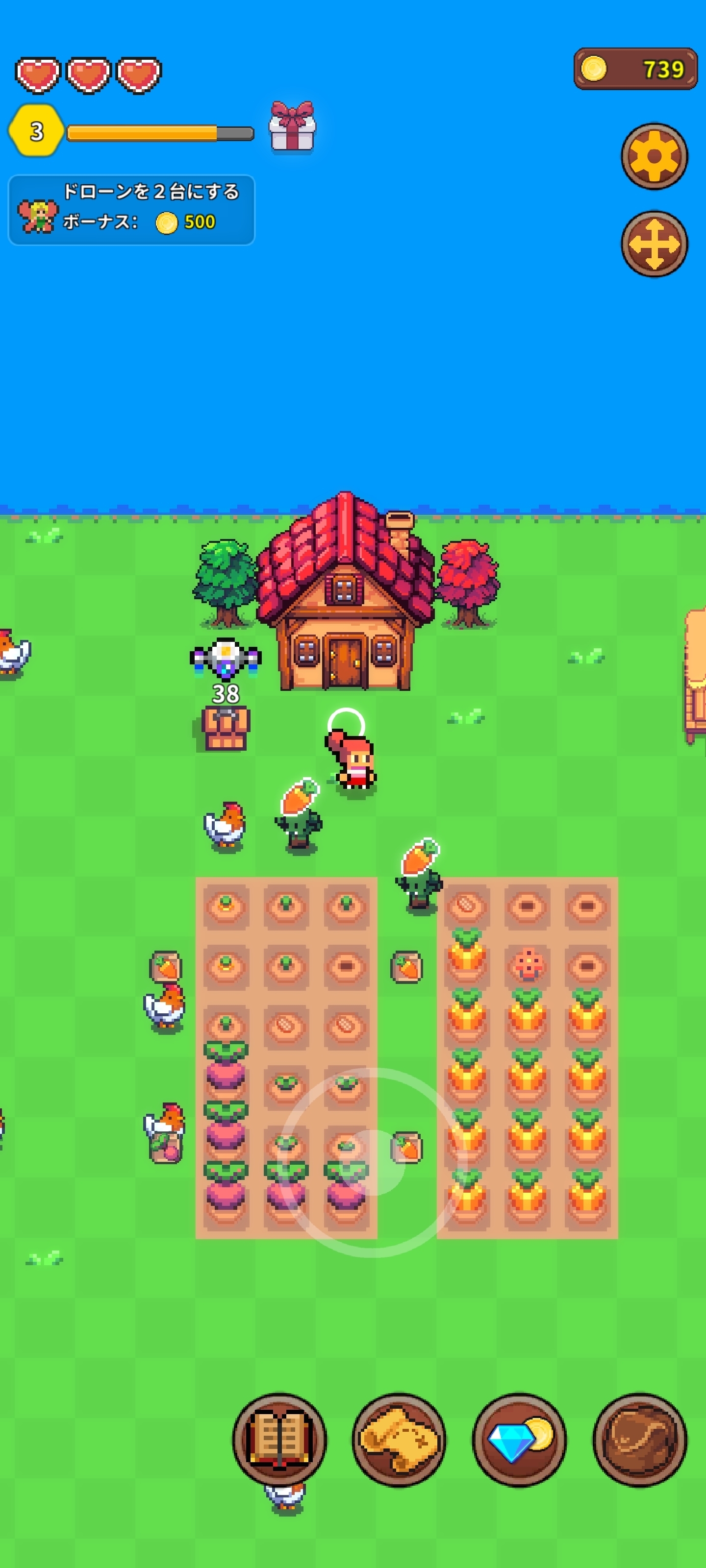
Task: Open the settings gear
Action: click(x=654, y=156)
